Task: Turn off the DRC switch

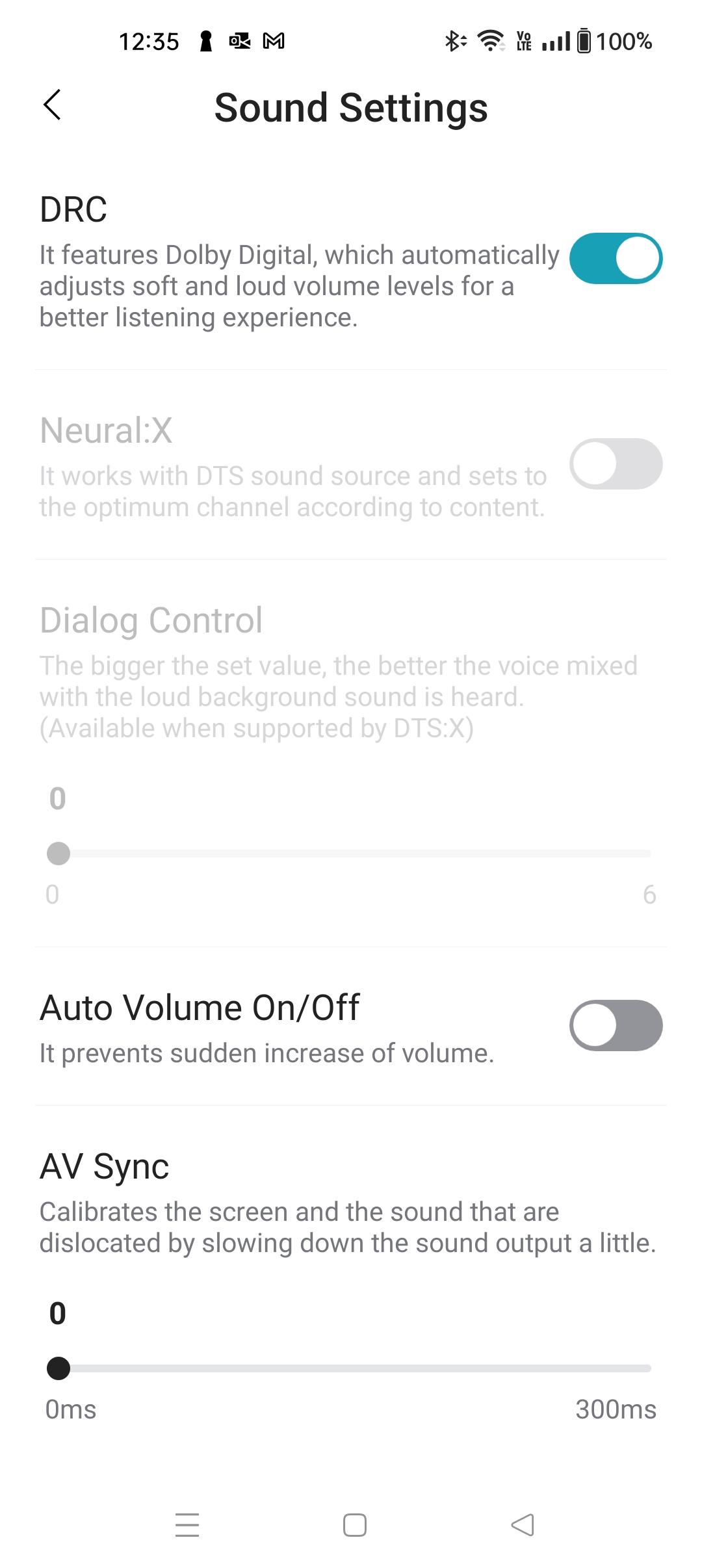Action: pos(616,258)
